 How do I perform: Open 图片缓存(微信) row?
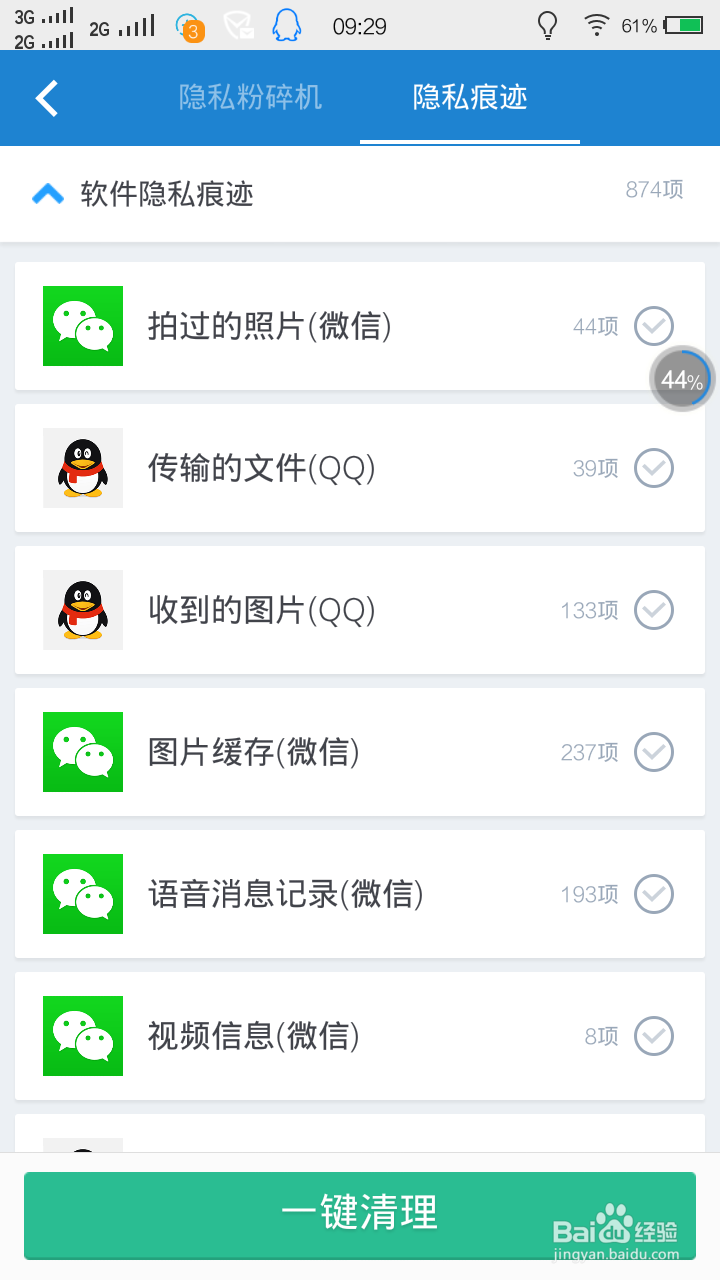pyautogui.click(x=360, y=752)
